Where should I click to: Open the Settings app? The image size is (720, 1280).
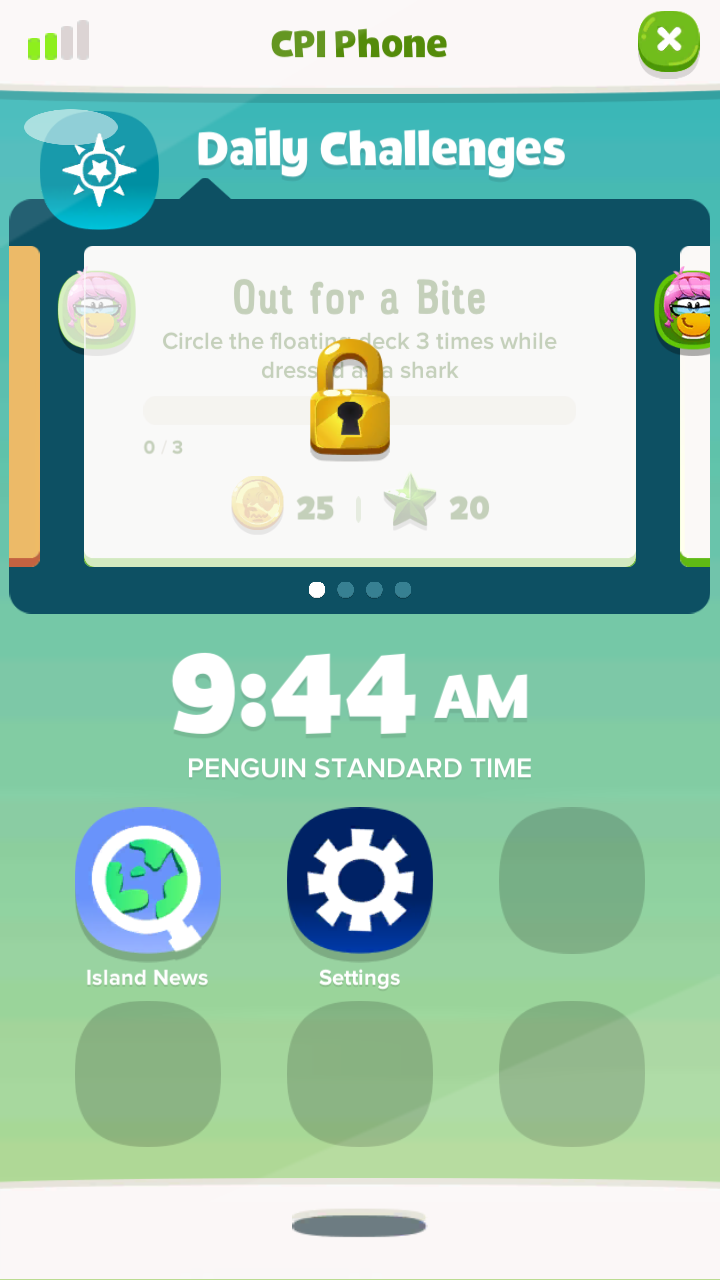coord(359,880)
